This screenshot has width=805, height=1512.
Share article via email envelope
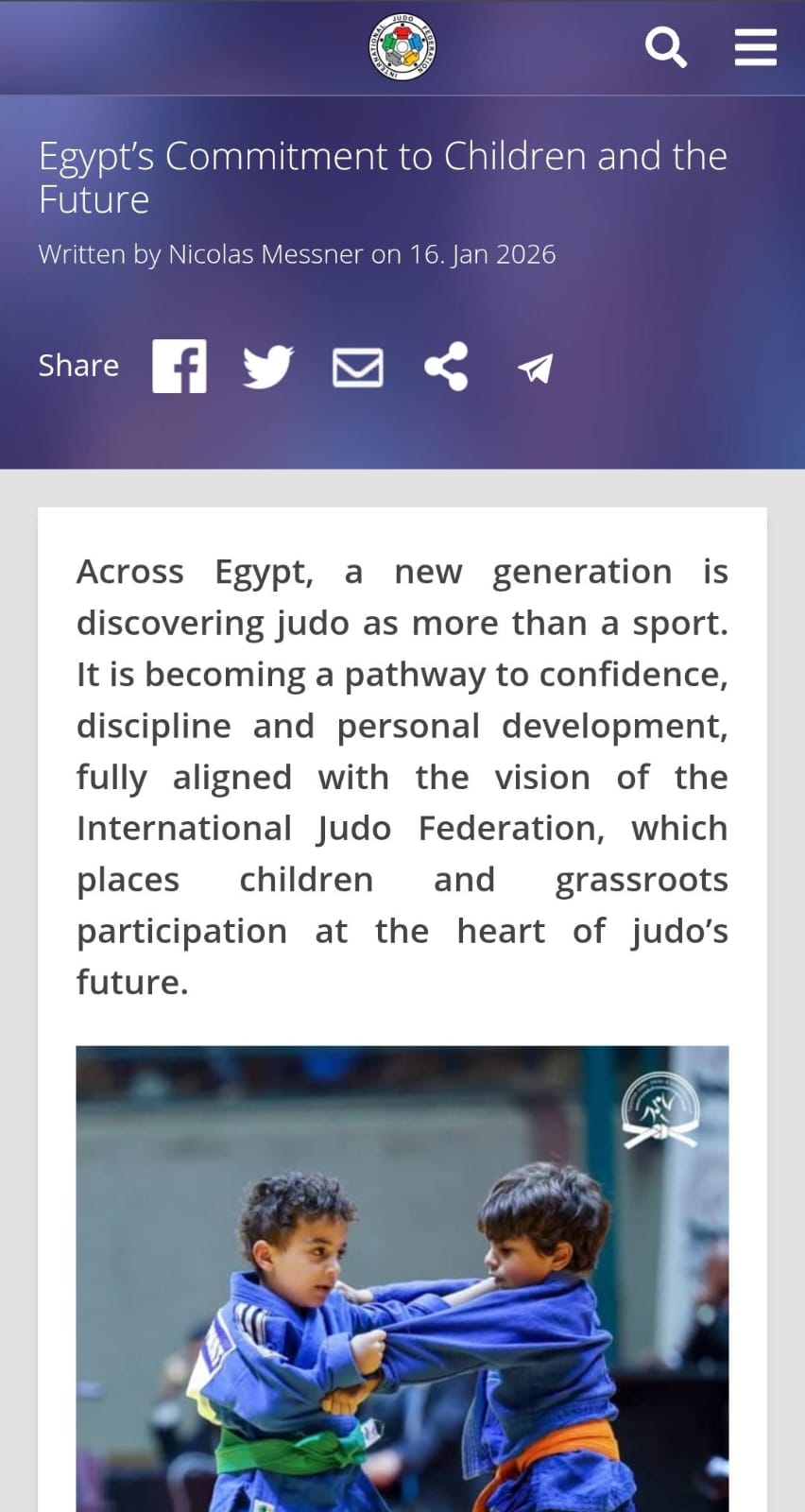(357, 367)
